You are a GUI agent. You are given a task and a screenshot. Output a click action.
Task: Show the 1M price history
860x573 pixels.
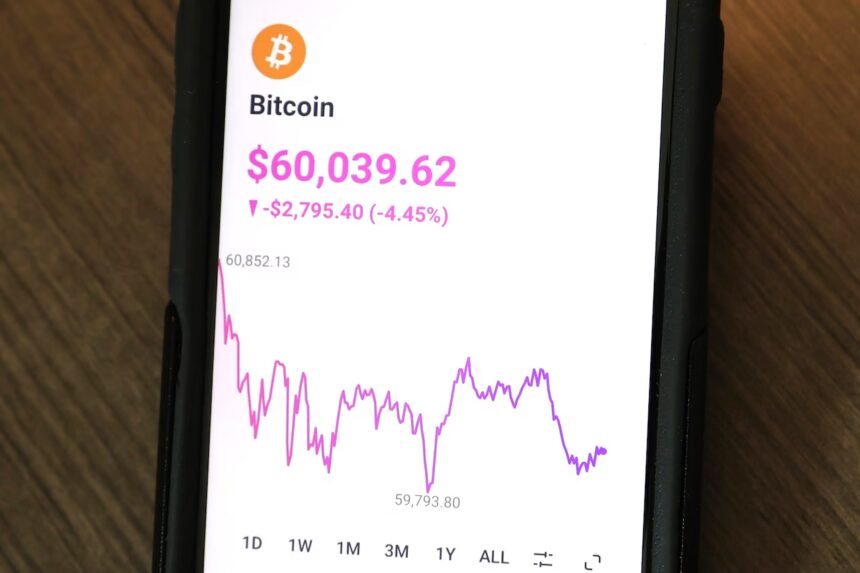(x=348, y=548)
